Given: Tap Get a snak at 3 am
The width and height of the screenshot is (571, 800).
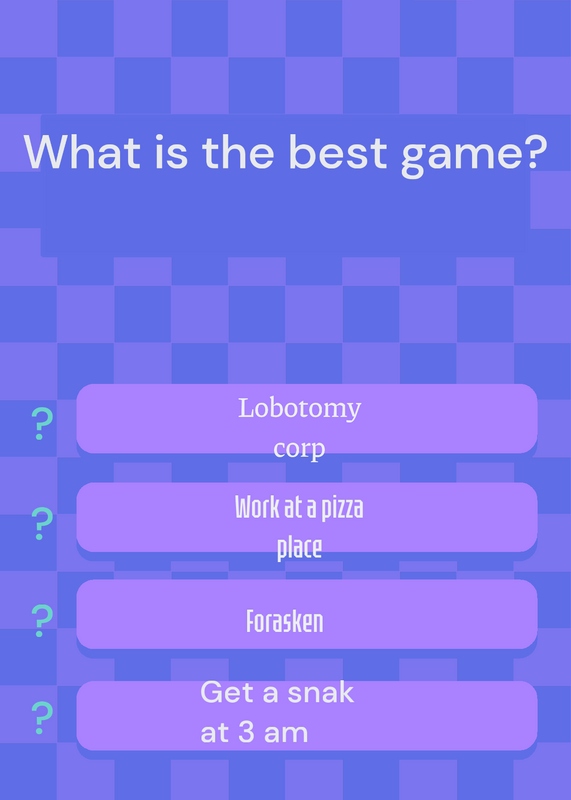Looking at the screenshot, I should pos(307,715).
